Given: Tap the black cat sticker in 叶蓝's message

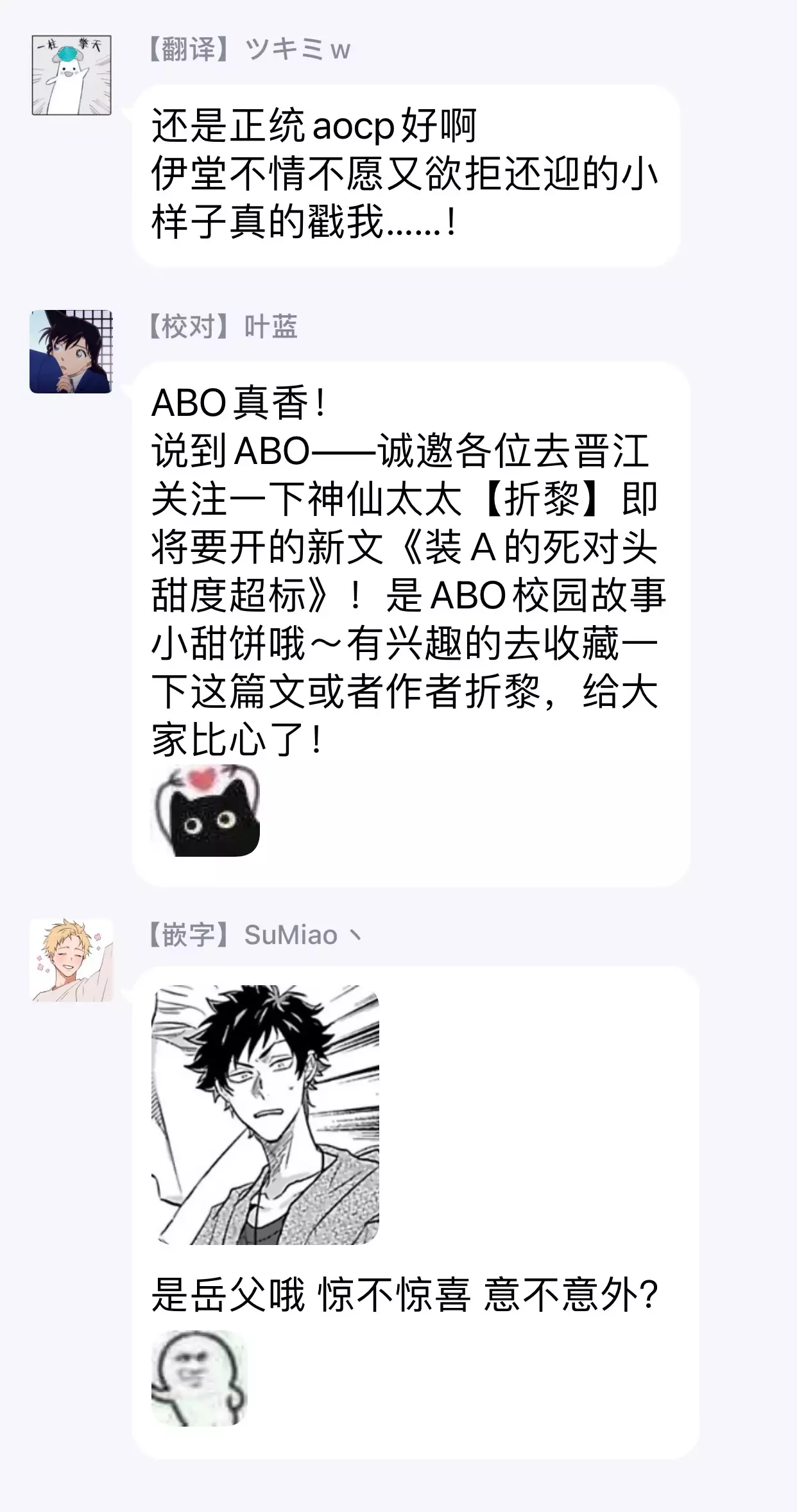Looking at the screenshot, I should click(x=205, y=811).
